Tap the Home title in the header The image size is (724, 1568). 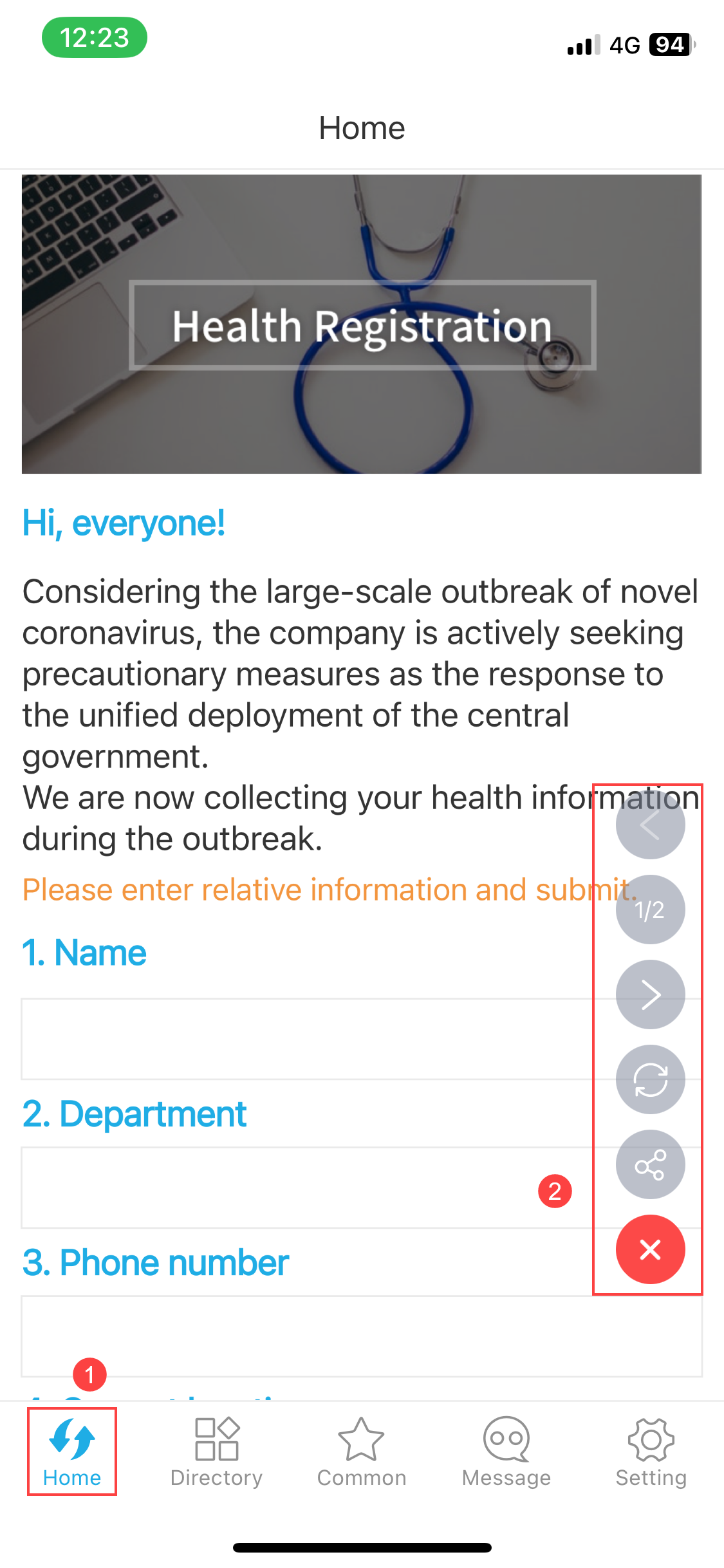pyautogui.click(x=362, y=128)
